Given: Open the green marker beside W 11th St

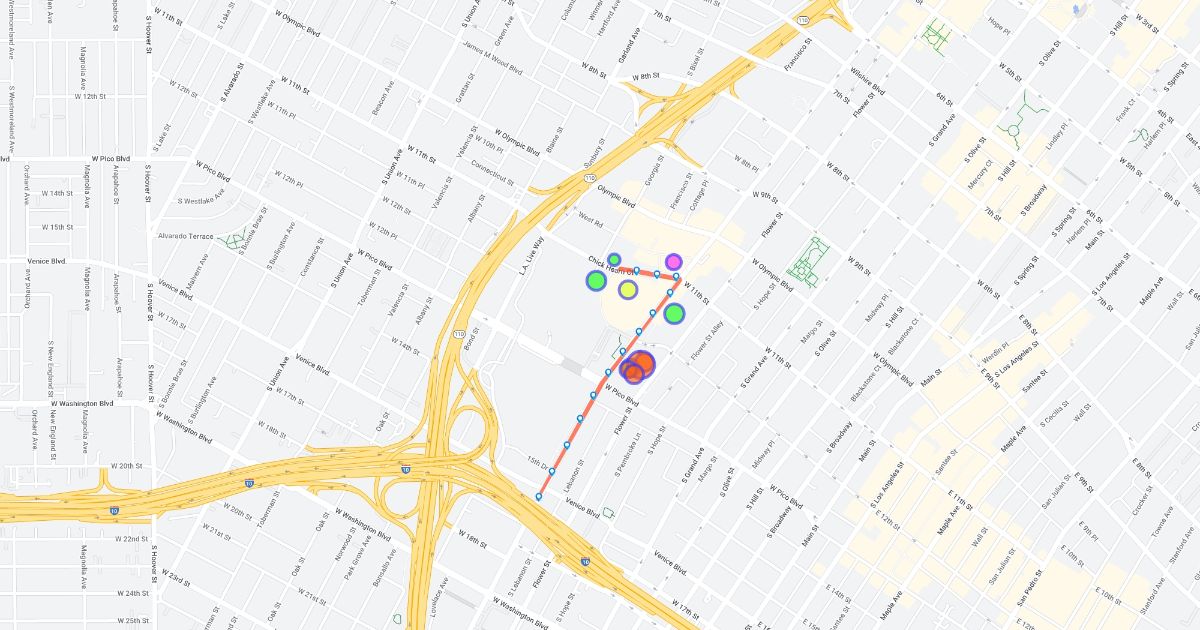Looking at the screenshot, I should coord(674,314).
